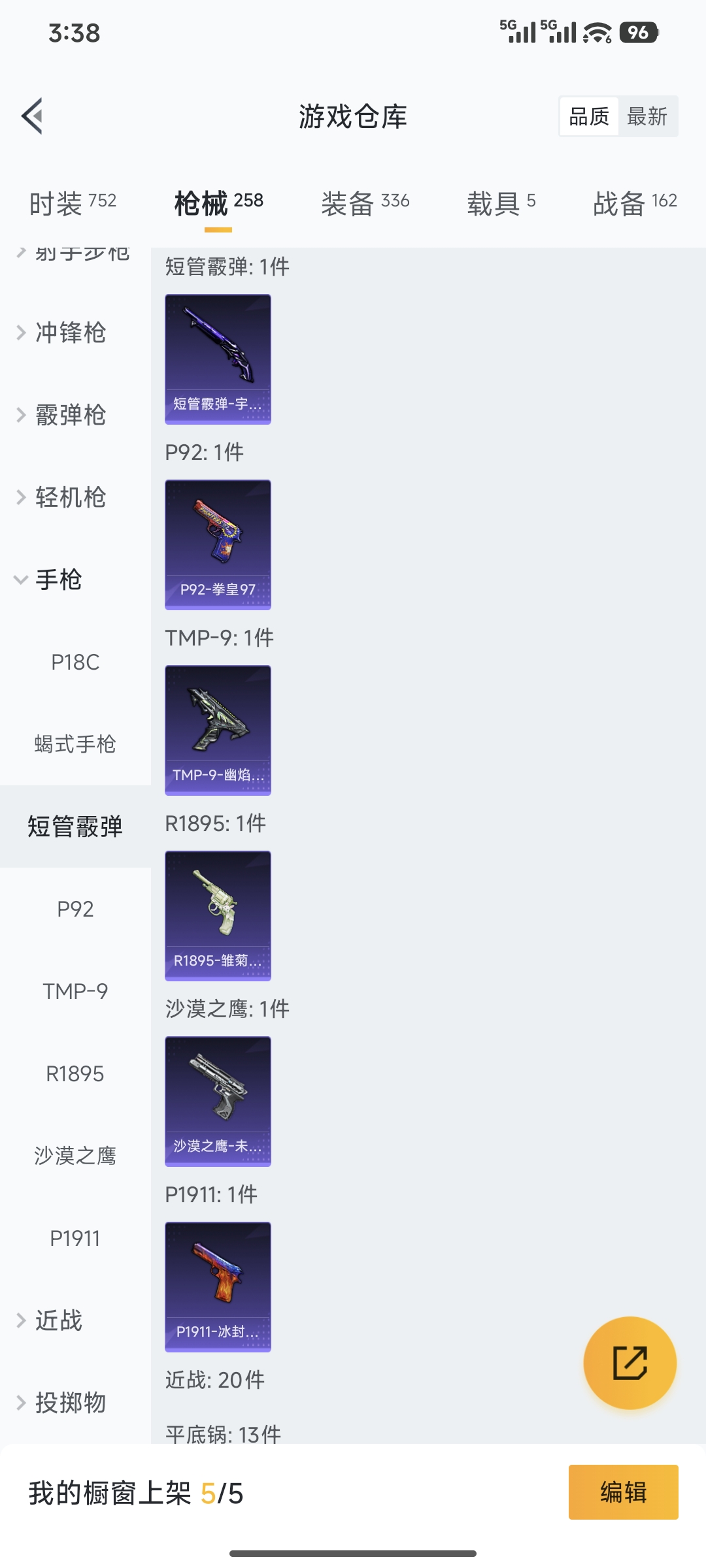View the TMP-9-幽焰 skin card
Screen dimensions: 706x1568
(218, 730)
